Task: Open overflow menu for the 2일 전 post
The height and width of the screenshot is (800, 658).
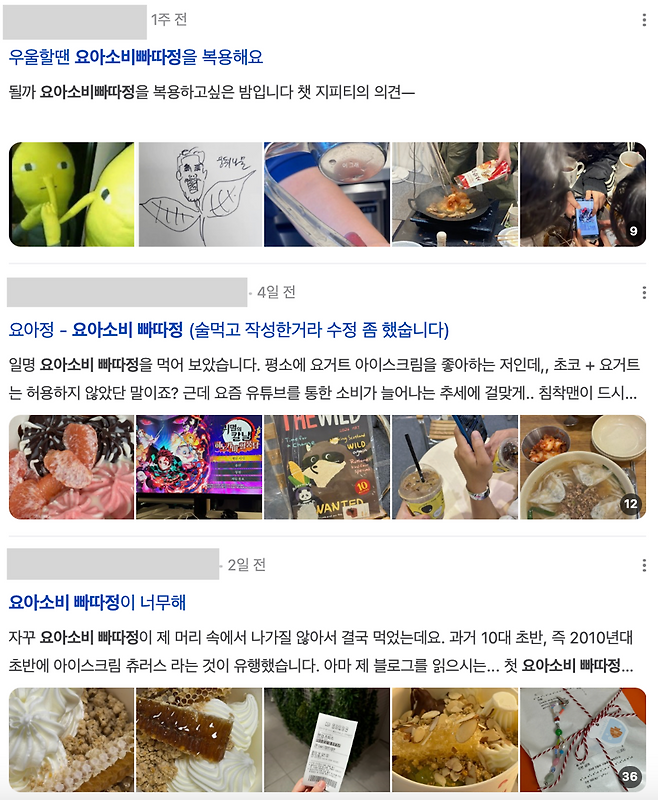Action: pyautogui.click(x=643, y=565)
